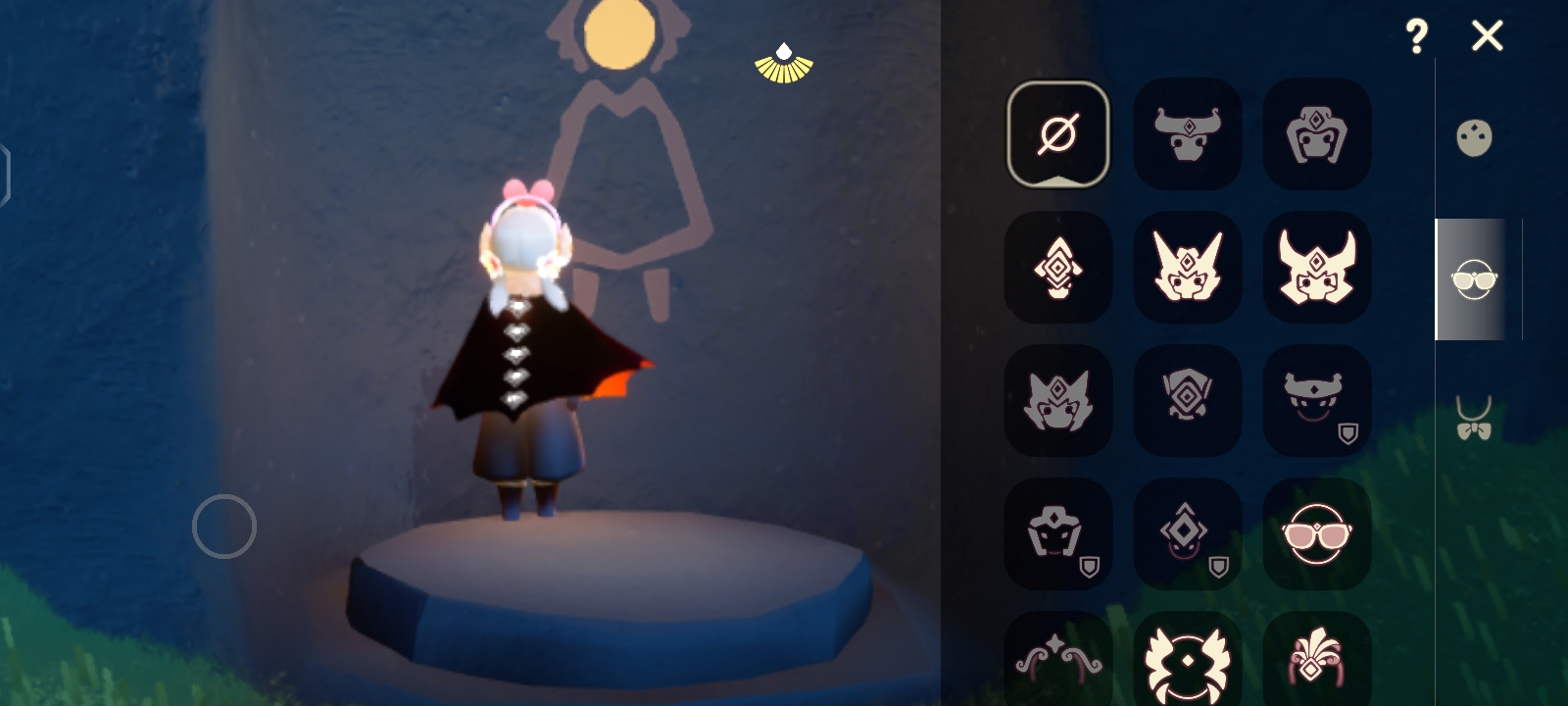Select the smiling crowned mask
The width and height of the screenshot is (1568, 706).
[x=1316, y=400]
